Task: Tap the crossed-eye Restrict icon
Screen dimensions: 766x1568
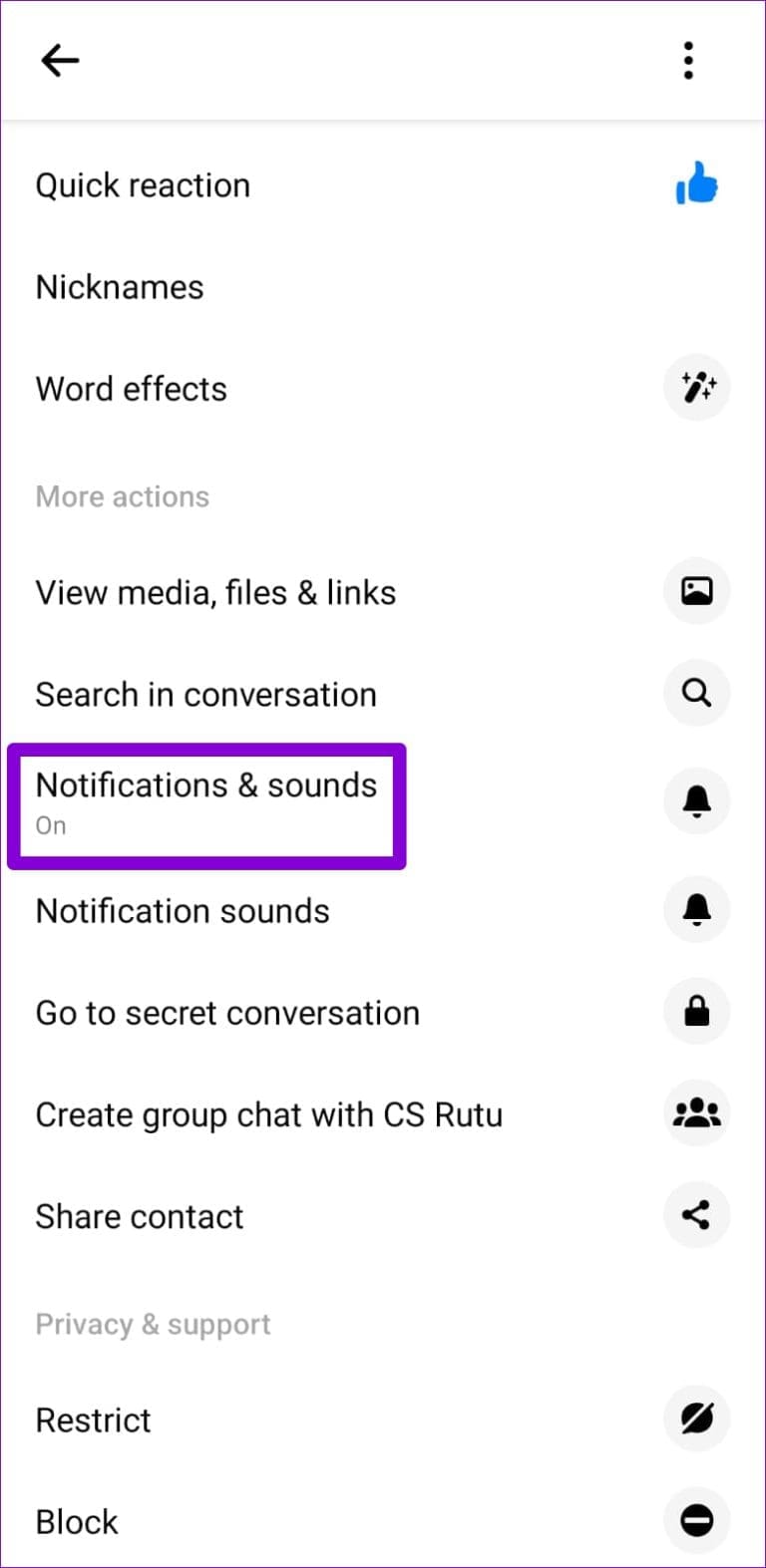Action: [696, 1418]
